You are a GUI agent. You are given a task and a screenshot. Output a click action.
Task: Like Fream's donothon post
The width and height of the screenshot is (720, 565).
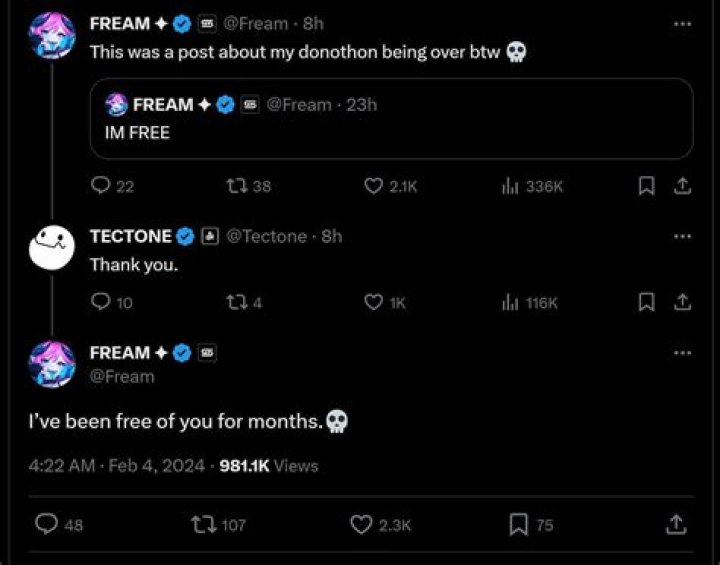click(x=374, y=186)
